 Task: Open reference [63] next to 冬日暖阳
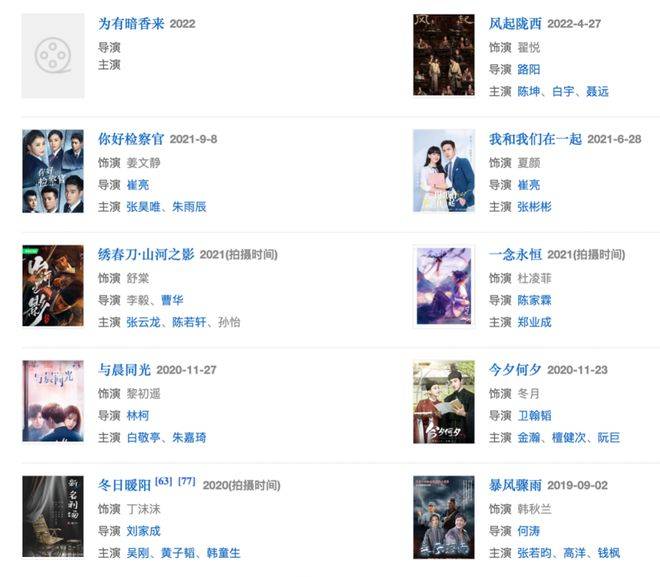162,483
